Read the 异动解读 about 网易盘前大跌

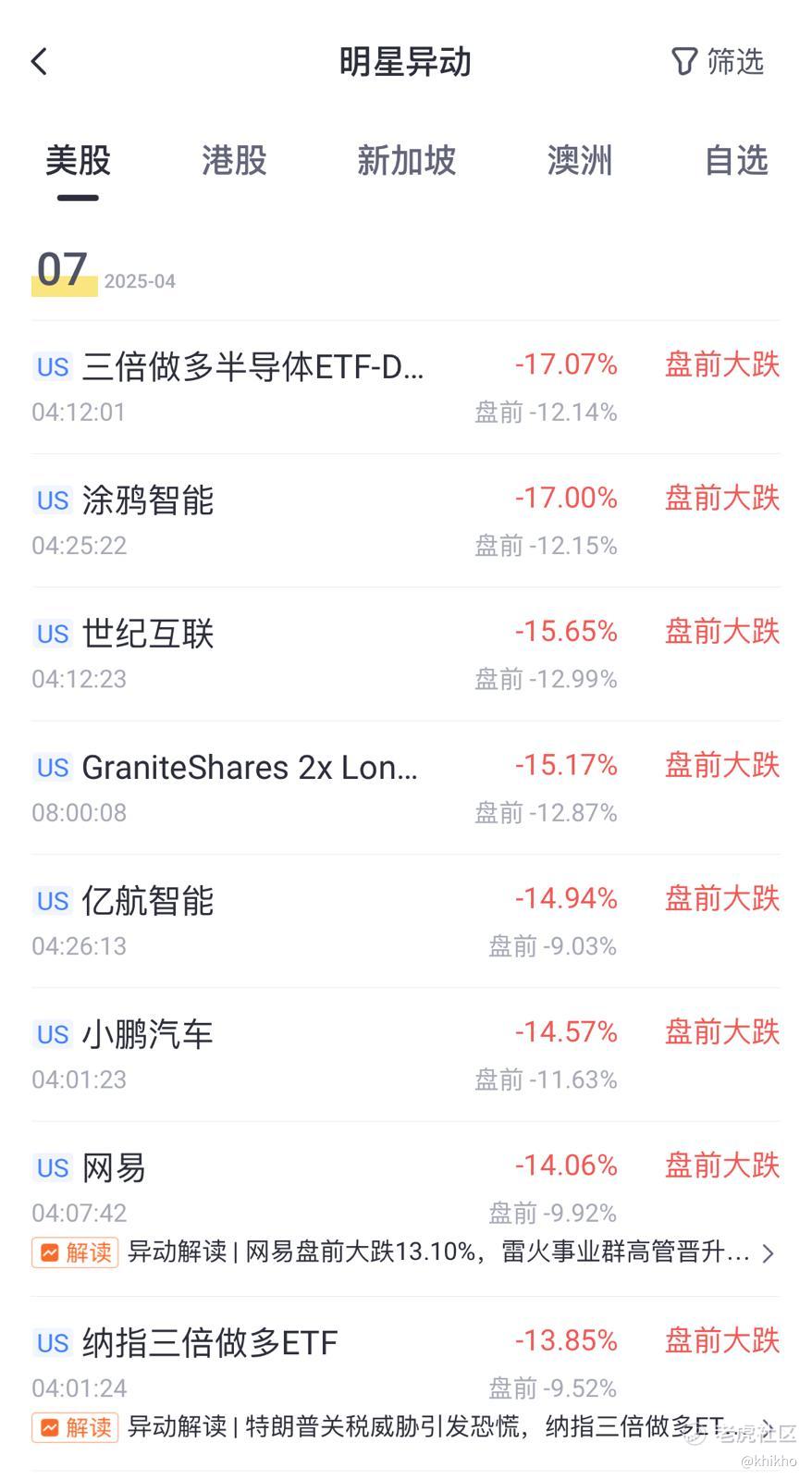438,1252
